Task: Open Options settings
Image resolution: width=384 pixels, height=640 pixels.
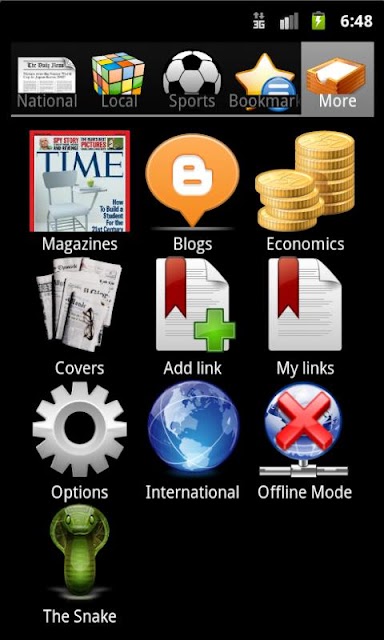Action: 80,441
